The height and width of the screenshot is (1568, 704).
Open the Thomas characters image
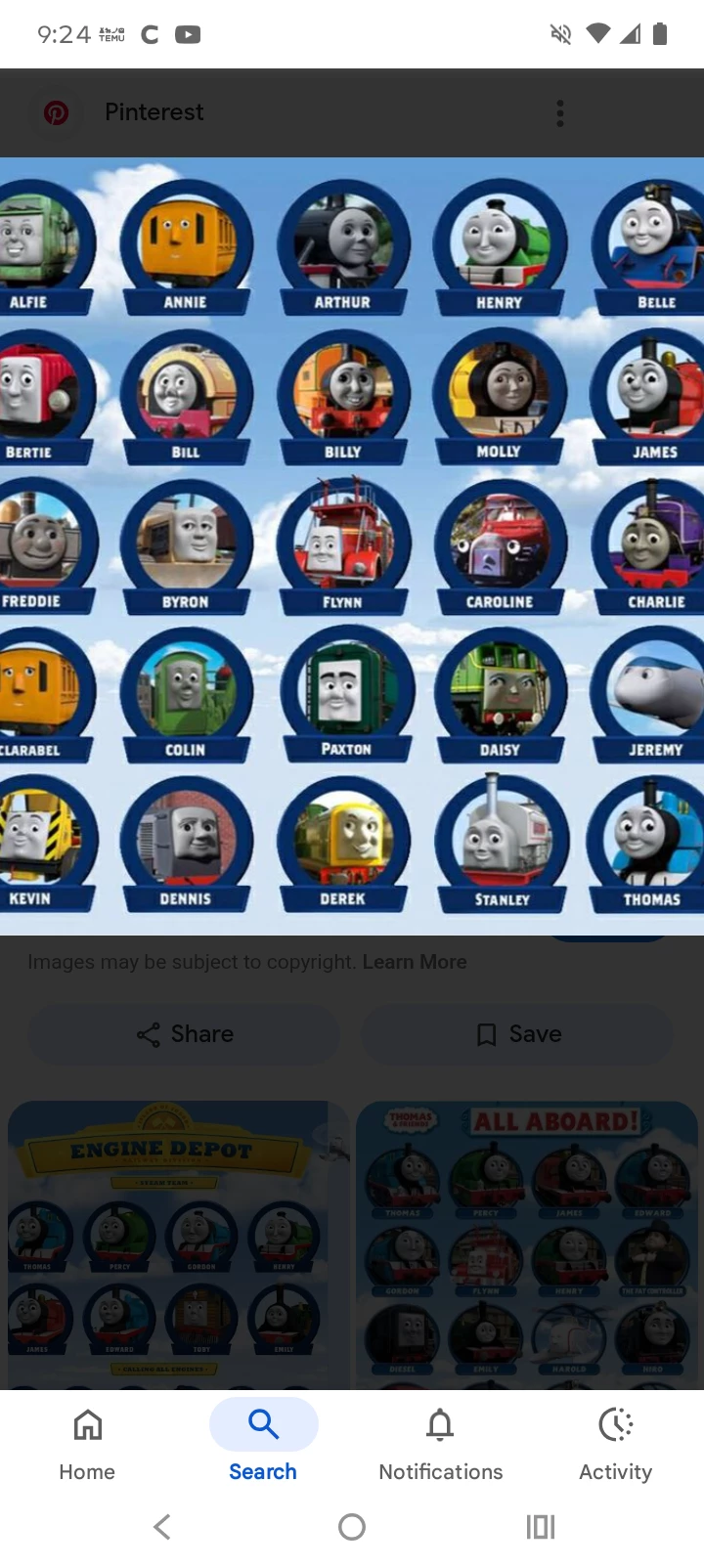352,545
